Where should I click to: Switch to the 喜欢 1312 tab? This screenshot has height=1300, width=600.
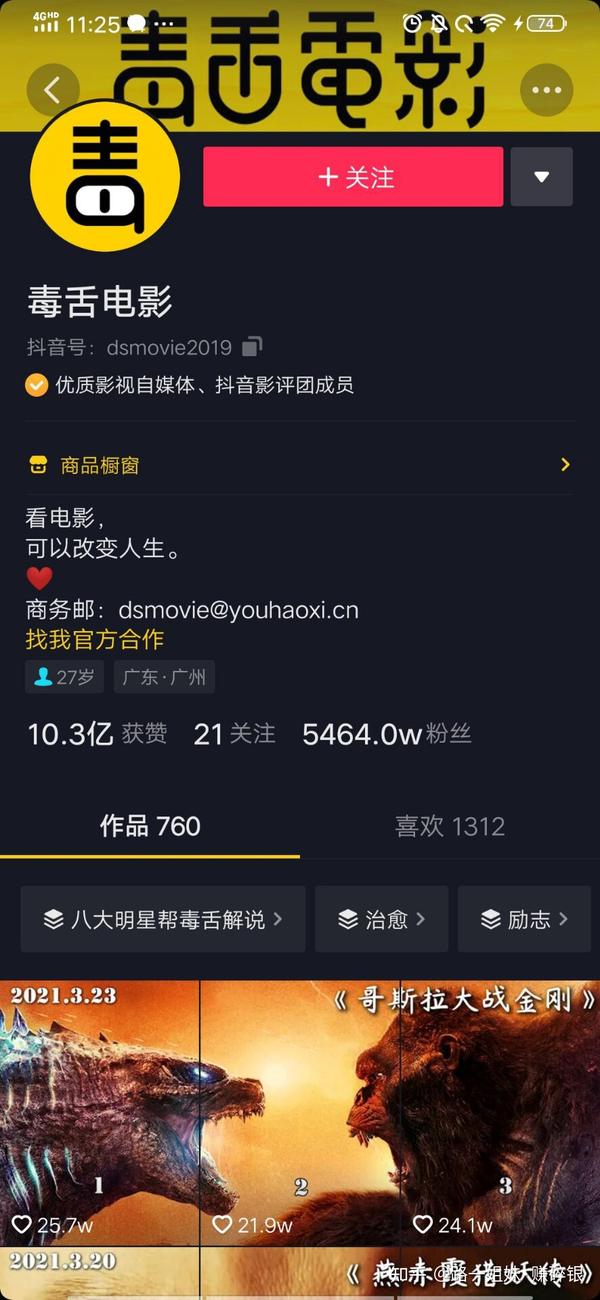(x=450, y=826)
